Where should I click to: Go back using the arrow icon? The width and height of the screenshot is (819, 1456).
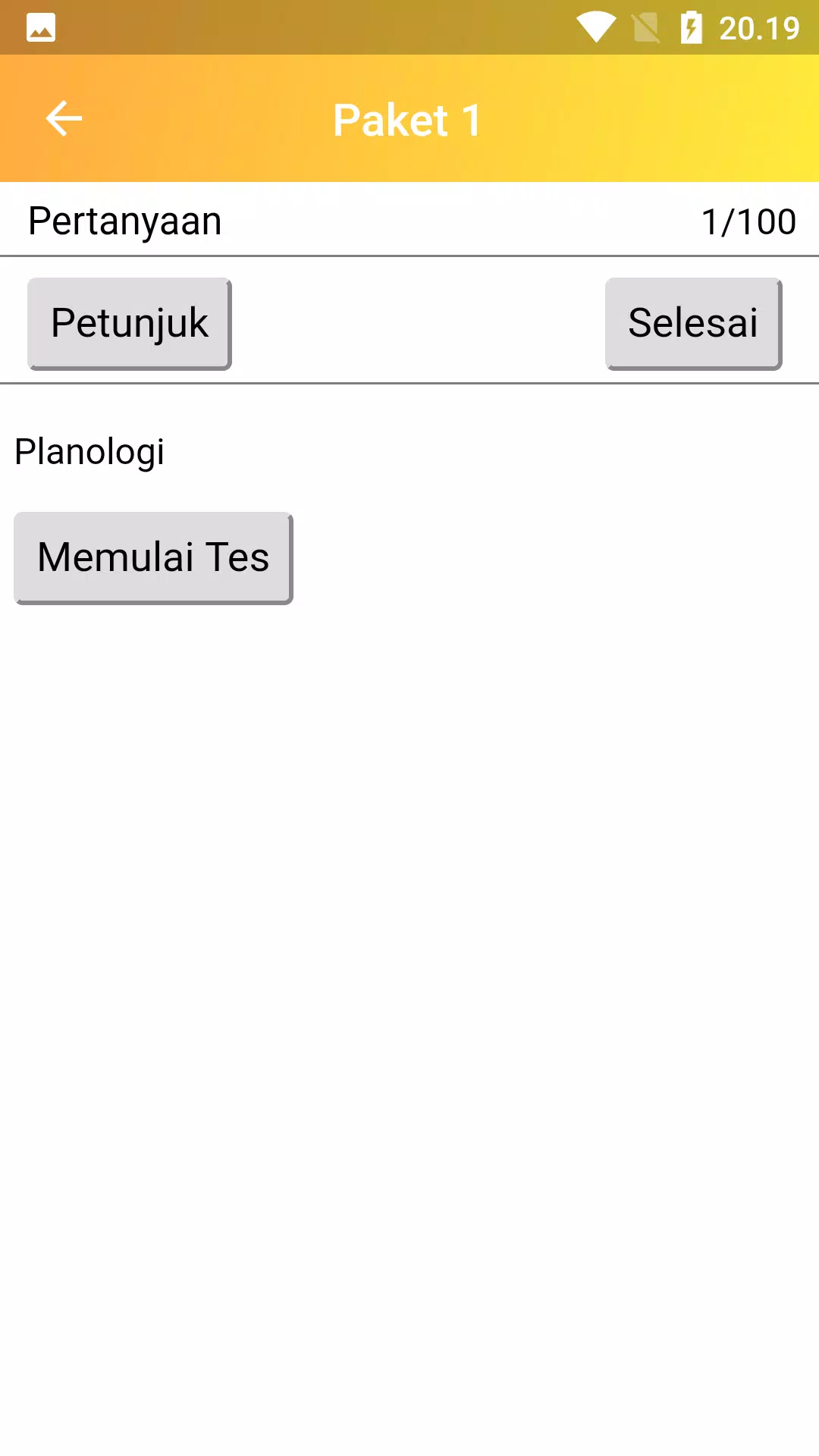pos(64,119)
